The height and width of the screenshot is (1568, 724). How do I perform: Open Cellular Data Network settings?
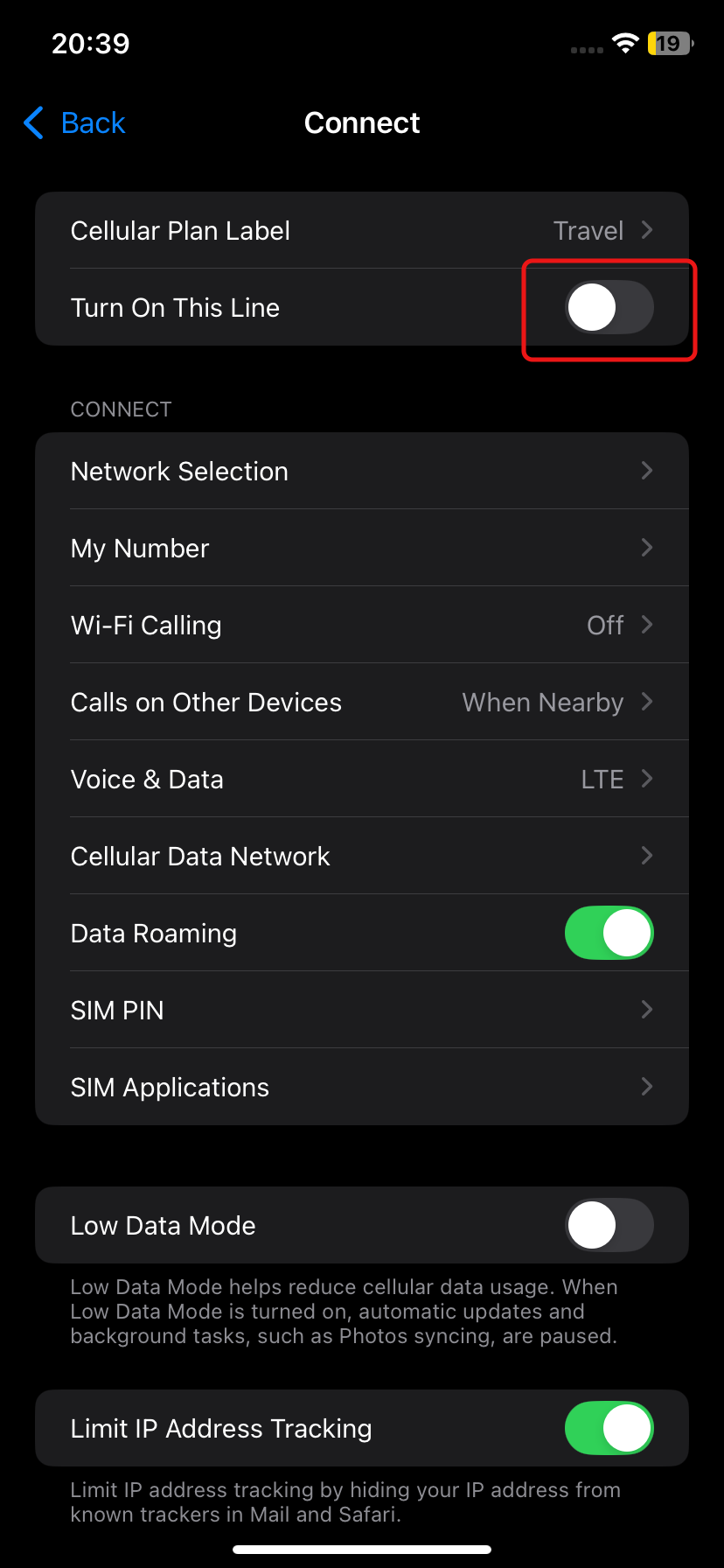click(362, 856)
